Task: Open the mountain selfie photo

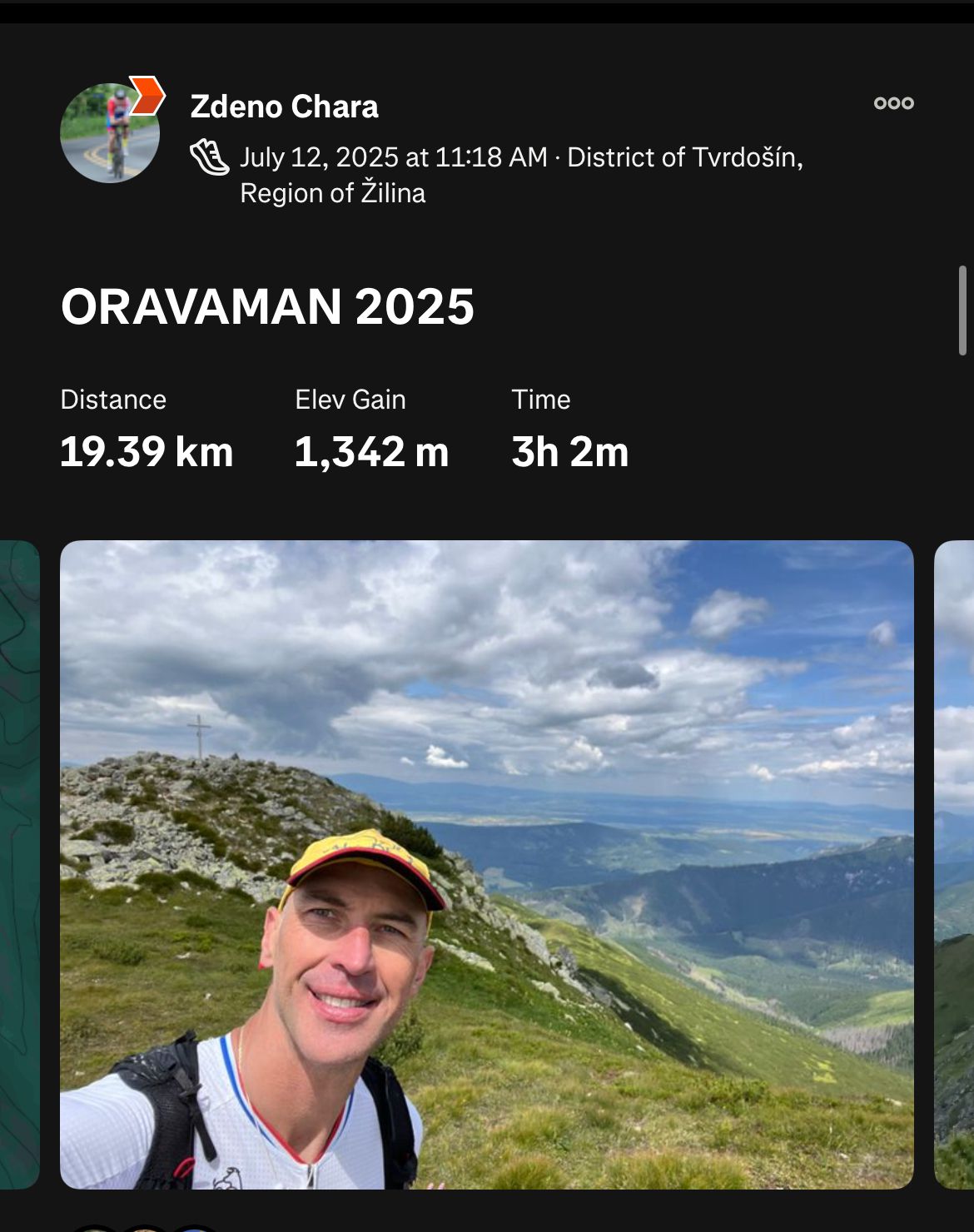Action: click(x=486, y=864)
